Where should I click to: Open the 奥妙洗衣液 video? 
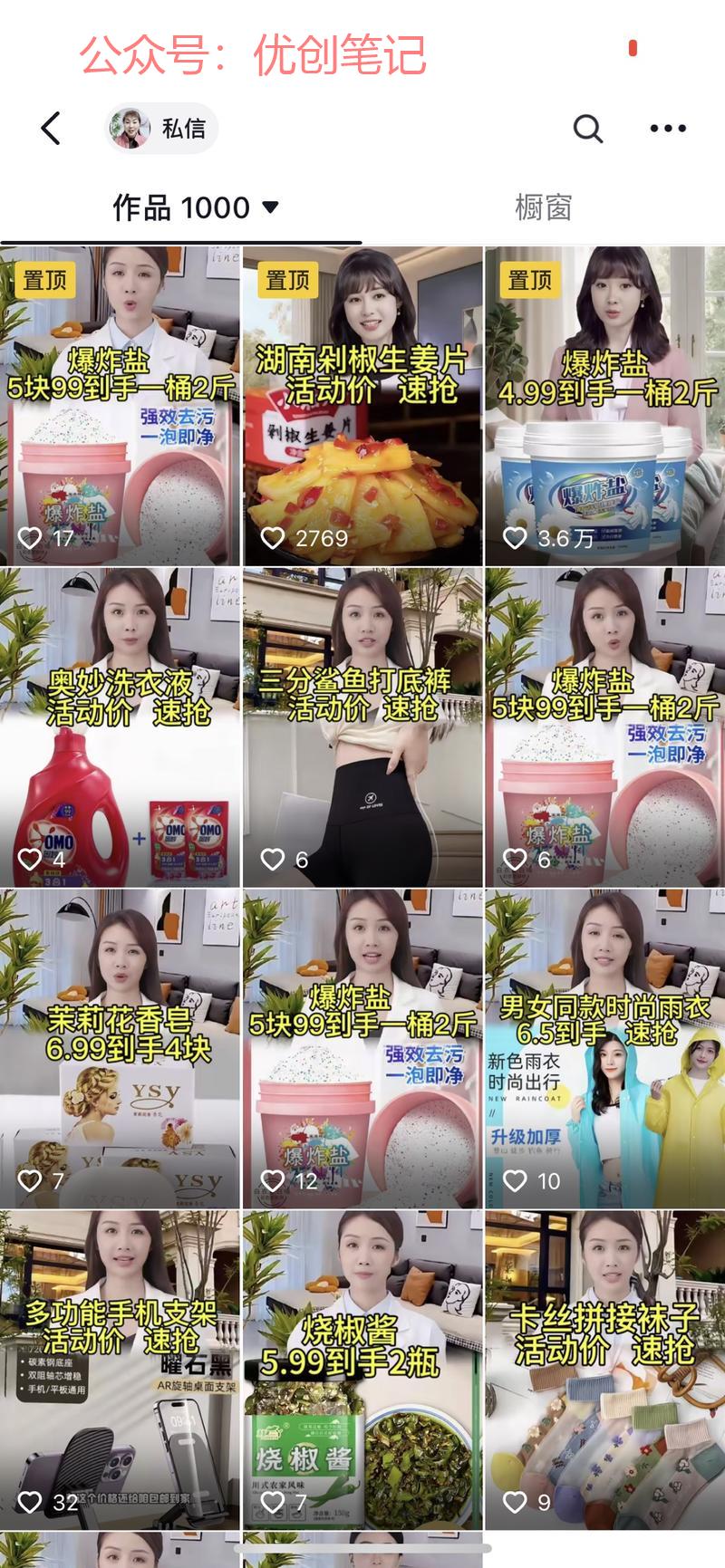pos(121,727)
